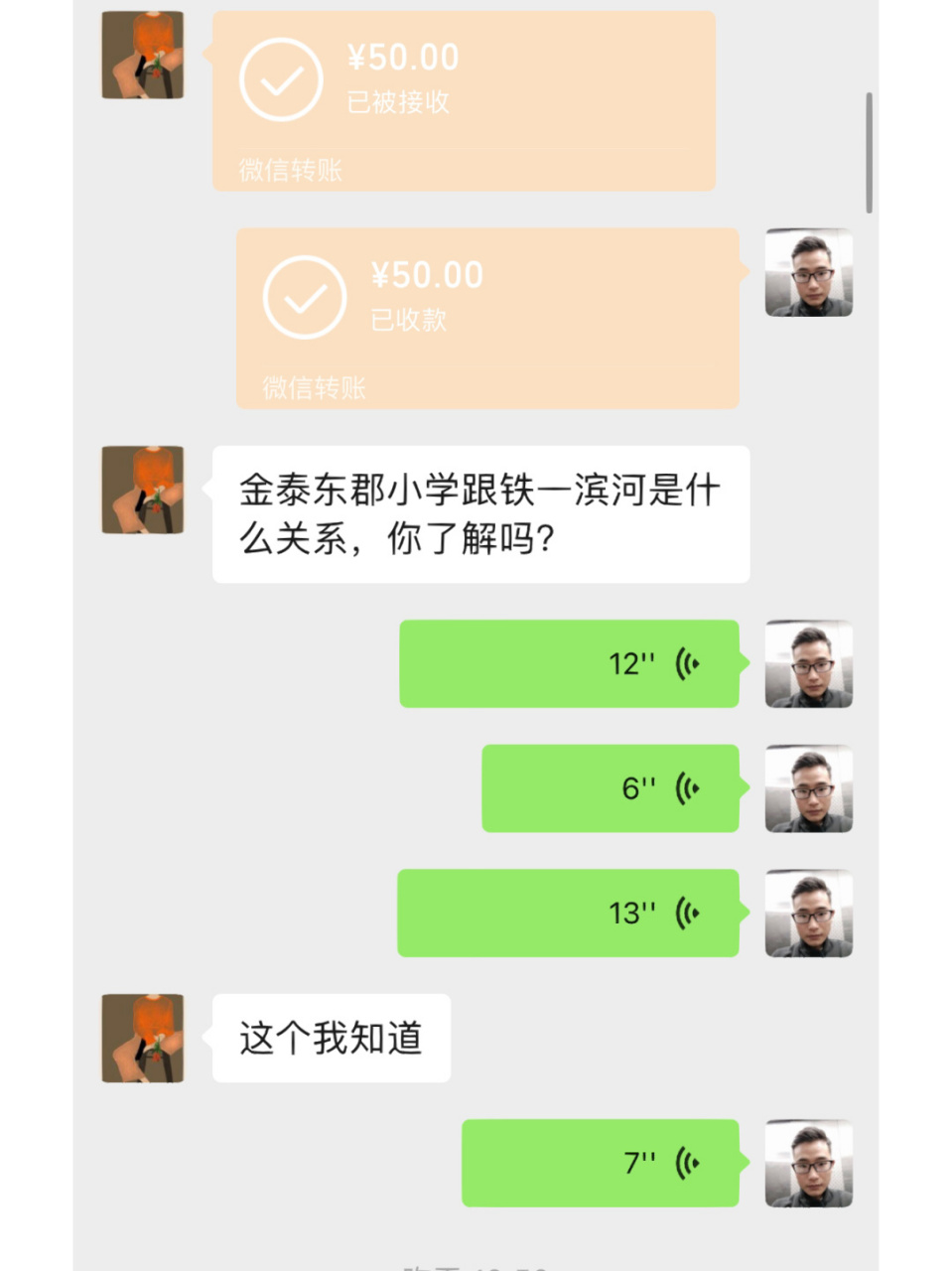The height and width of the screenshot is (1271, 952).
Task: Open your own avatar beside the 12'' message
Action: 808,663
